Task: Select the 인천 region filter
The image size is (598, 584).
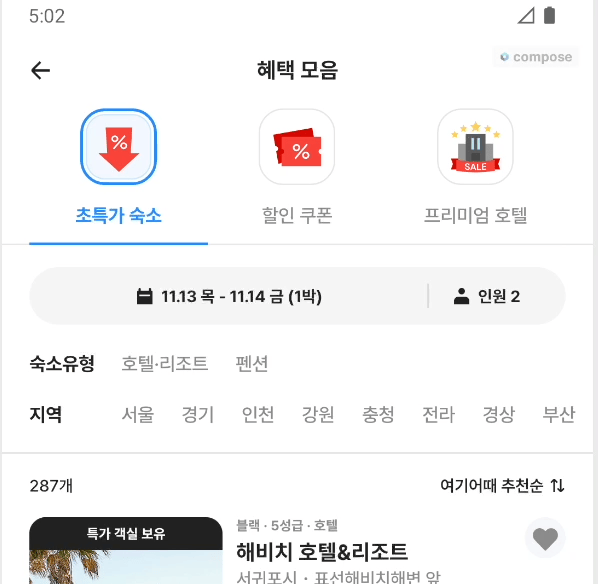Action: coord(258,414)
